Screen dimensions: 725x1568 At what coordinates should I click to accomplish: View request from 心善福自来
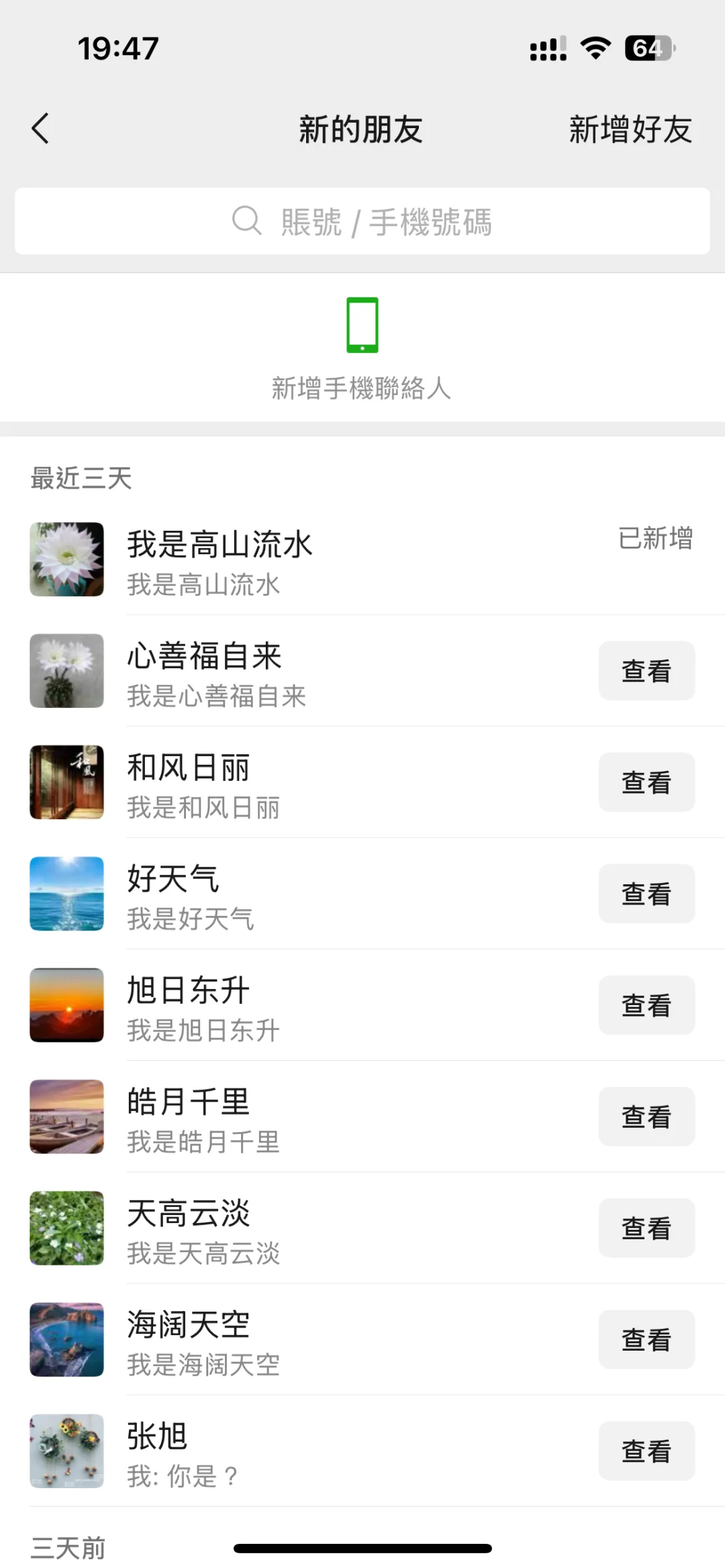point(646,671)
